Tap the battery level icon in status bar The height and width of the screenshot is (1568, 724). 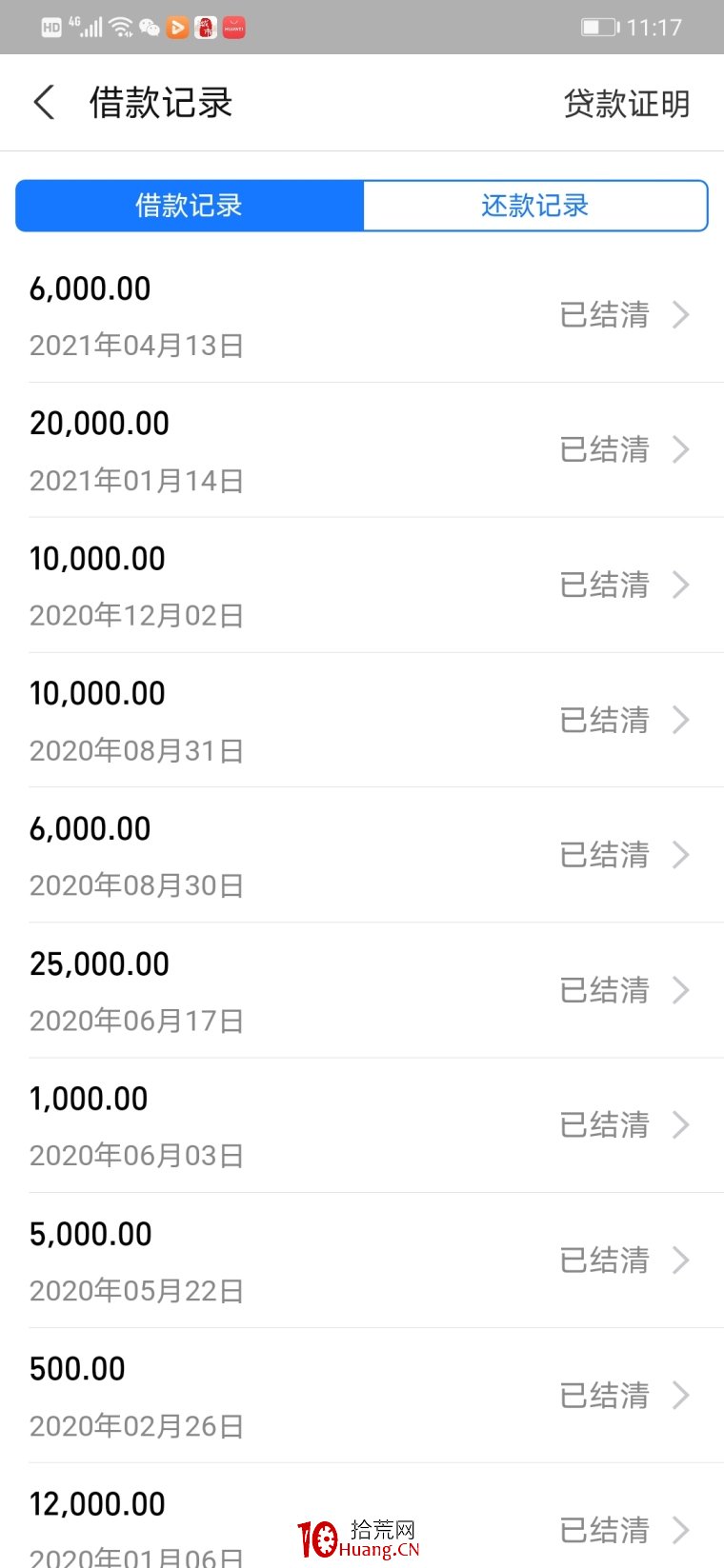(x=600, y=27)
